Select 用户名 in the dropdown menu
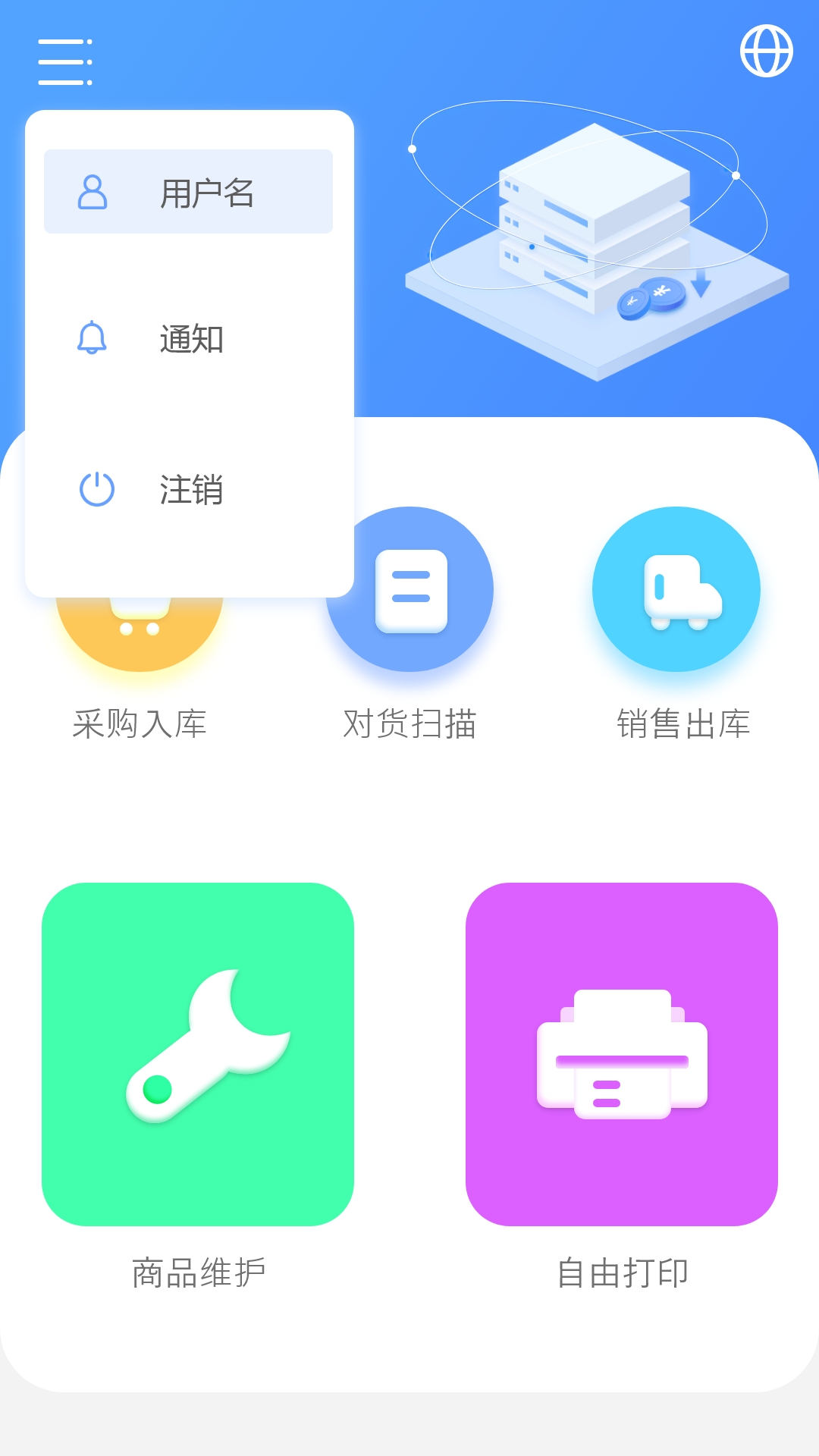 188,191
